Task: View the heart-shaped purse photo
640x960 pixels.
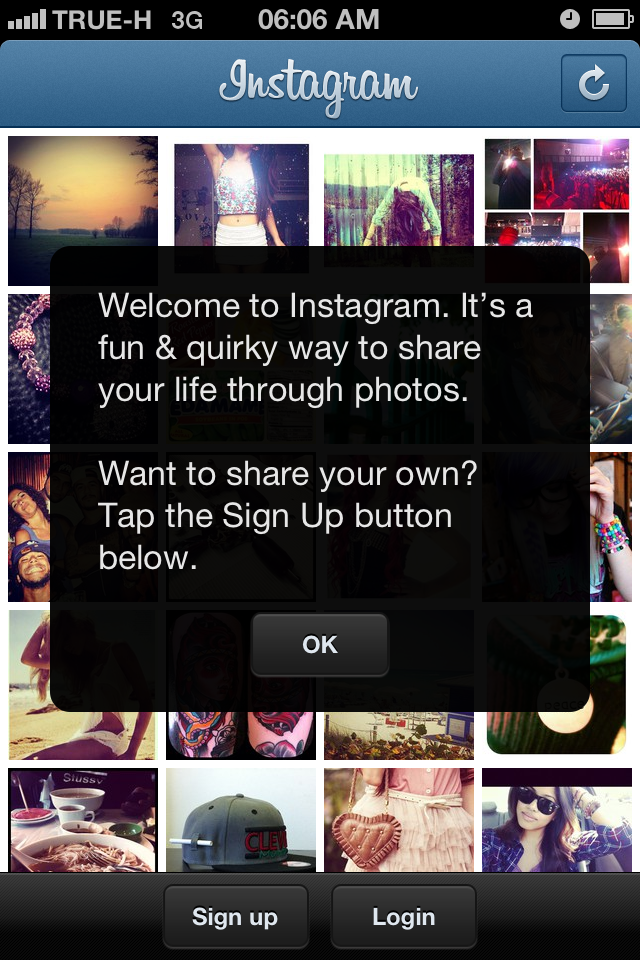Action: pos(399,820)
